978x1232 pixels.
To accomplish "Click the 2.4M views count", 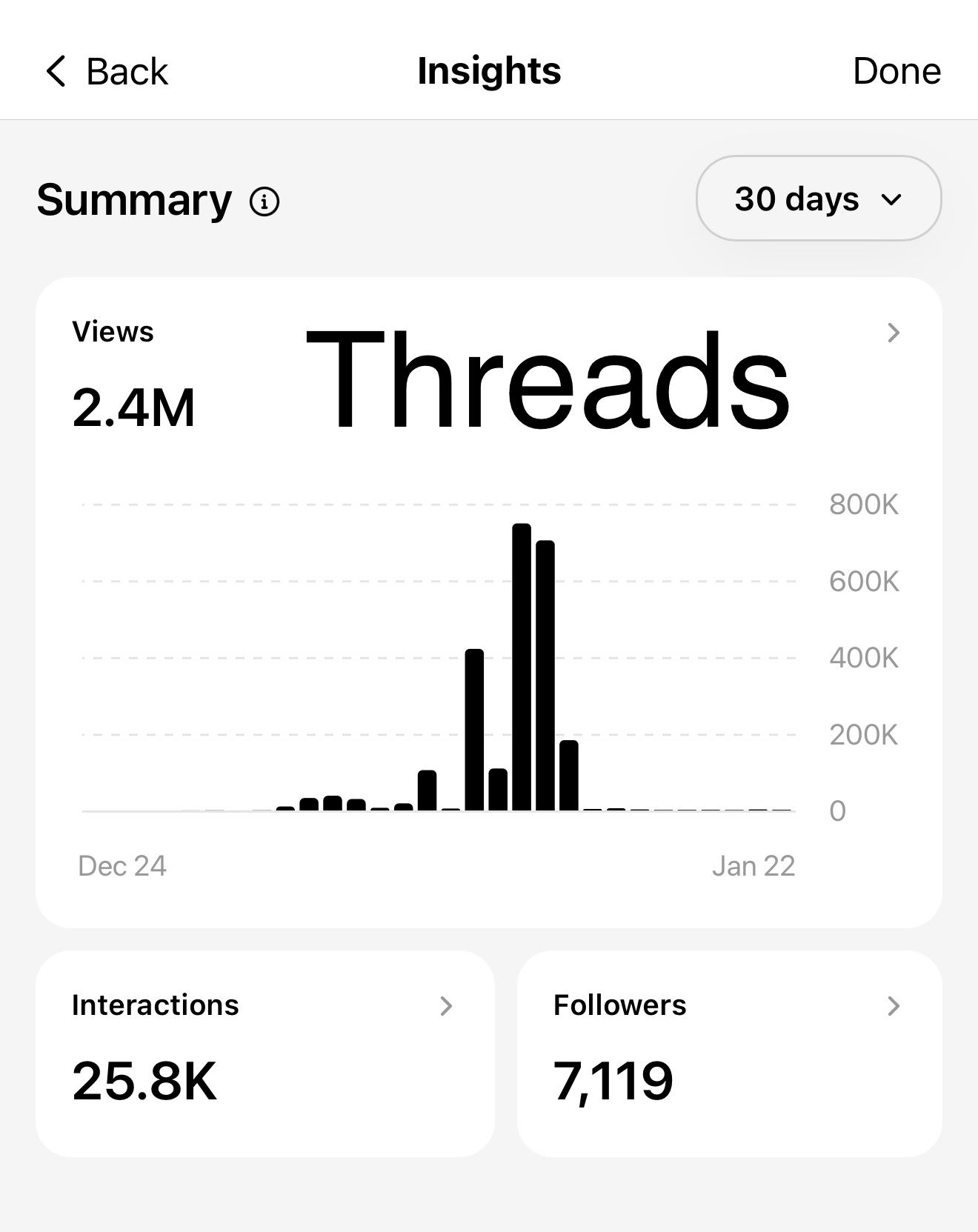I will click(x=133, y=405).
